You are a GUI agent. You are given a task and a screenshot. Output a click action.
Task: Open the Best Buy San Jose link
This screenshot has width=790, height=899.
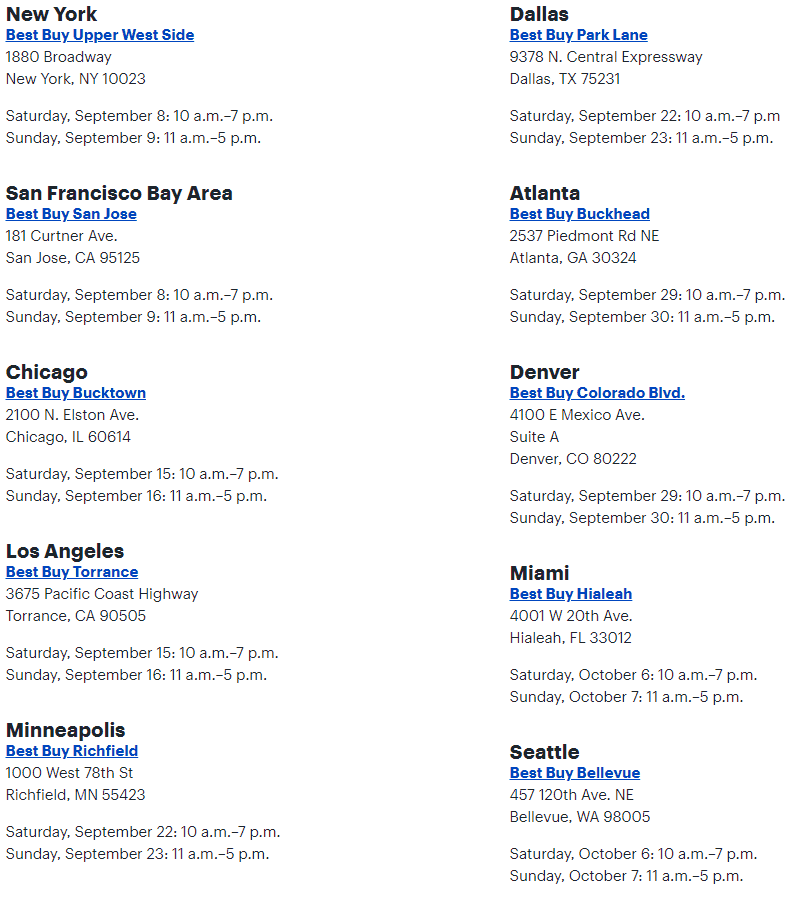coord(71,214)
